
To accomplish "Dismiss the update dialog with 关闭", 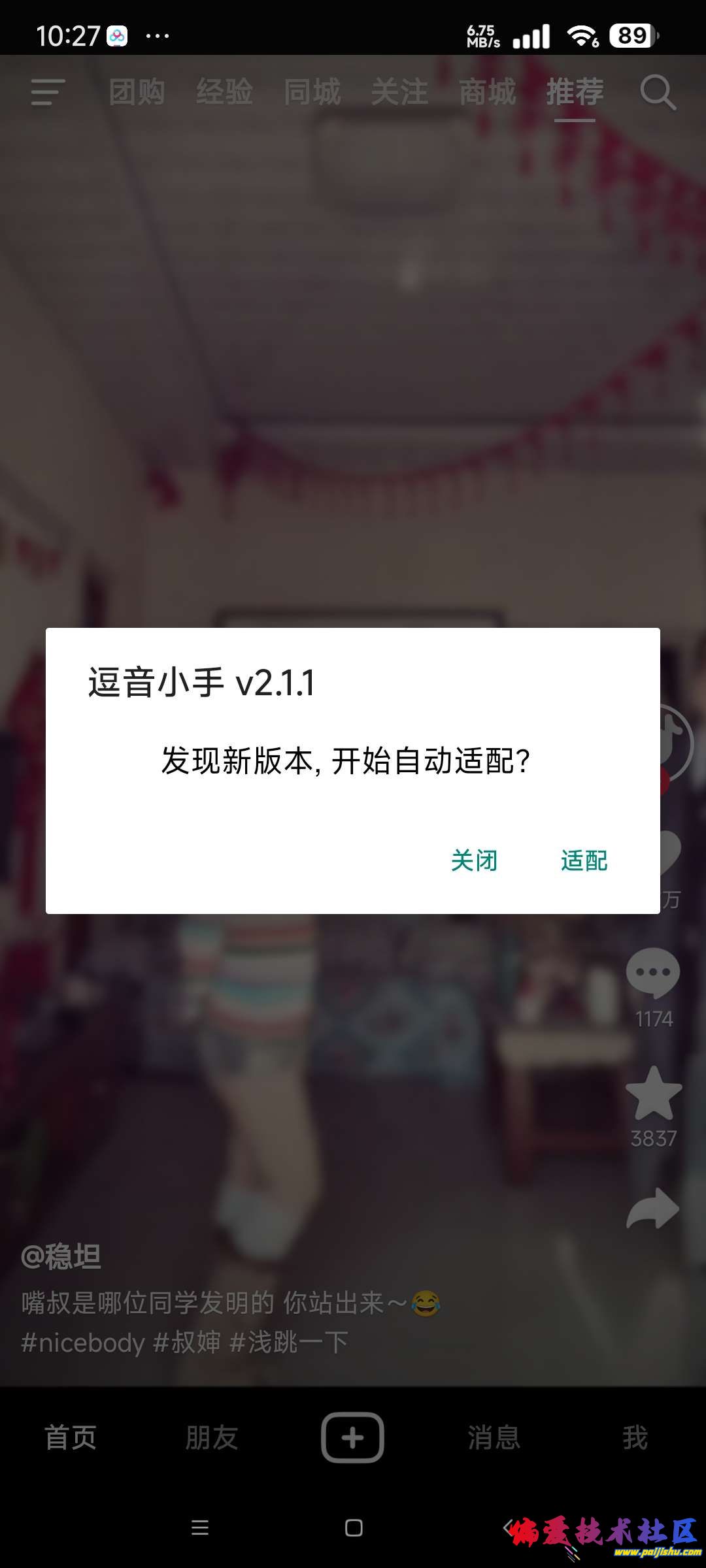I will 474,860.
